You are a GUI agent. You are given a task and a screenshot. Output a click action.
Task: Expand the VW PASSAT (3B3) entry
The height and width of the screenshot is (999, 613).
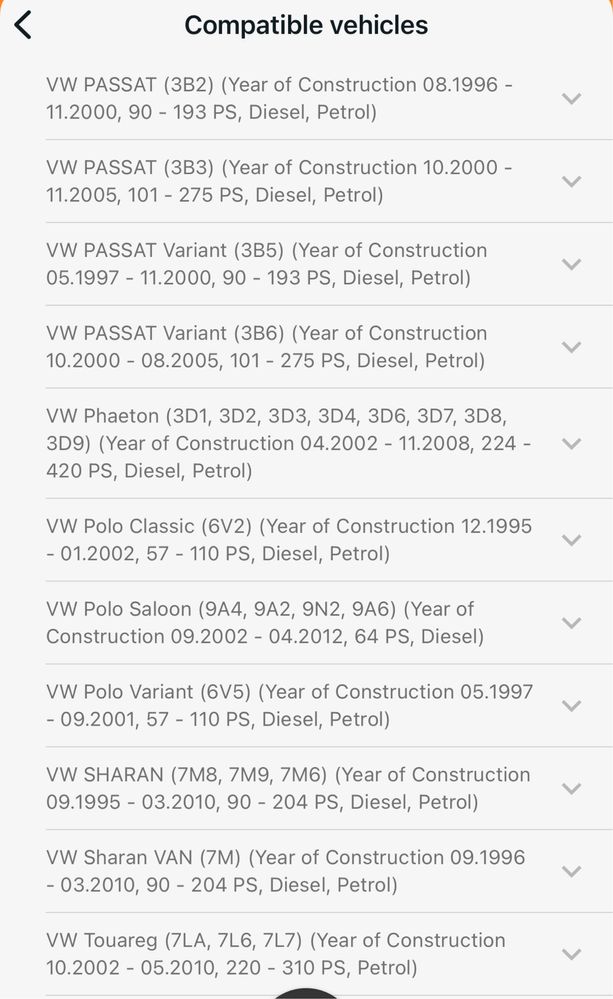pyautogui.click(x=572, y=181)
